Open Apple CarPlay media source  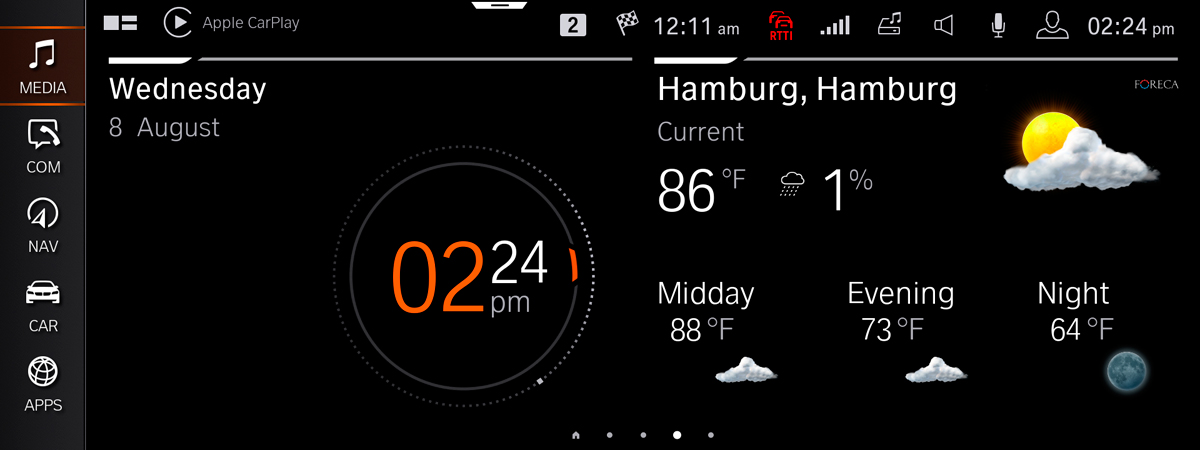231,23
